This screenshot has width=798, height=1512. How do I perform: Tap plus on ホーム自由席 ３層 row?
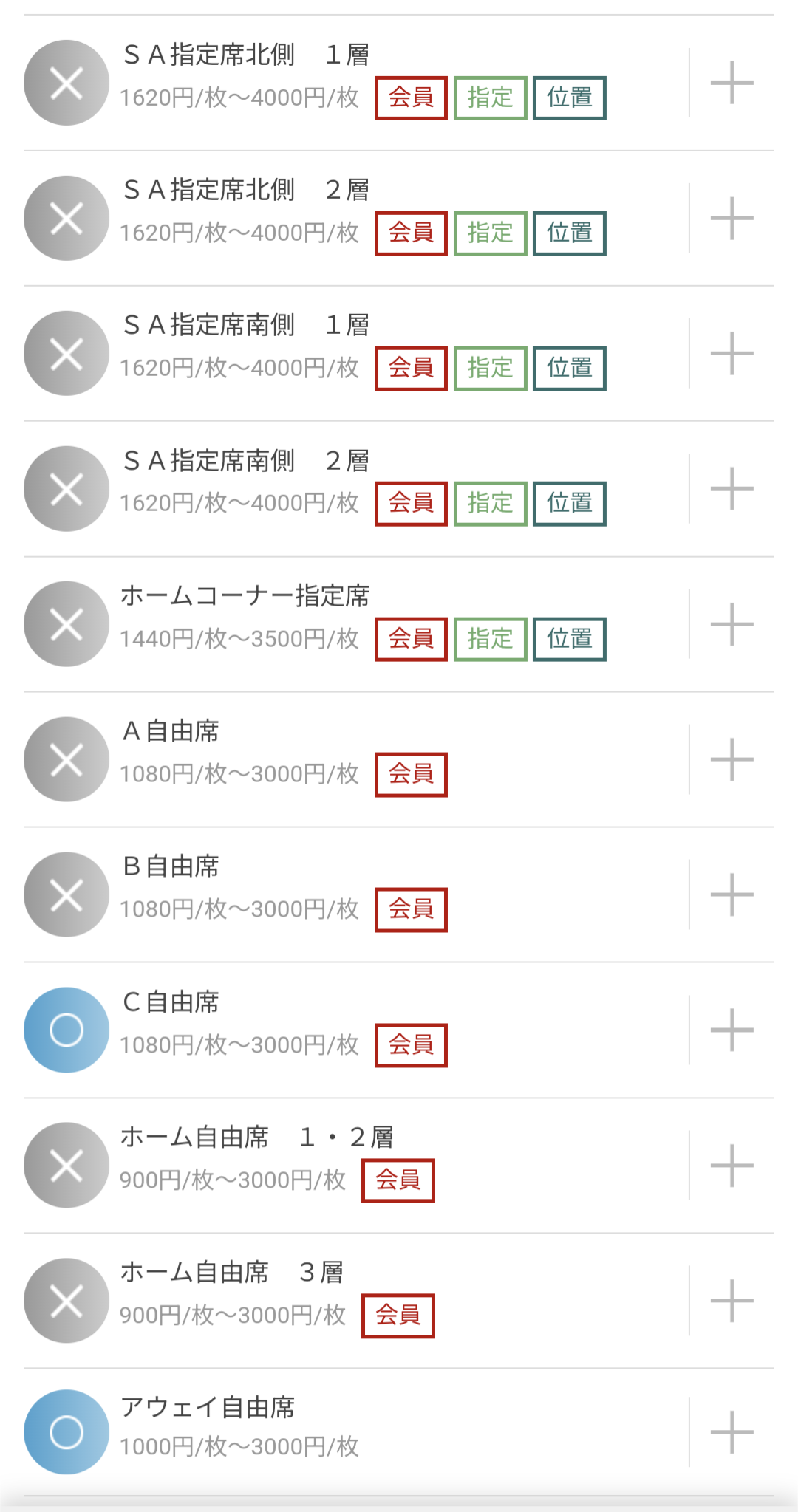(x=731, y=1300)
